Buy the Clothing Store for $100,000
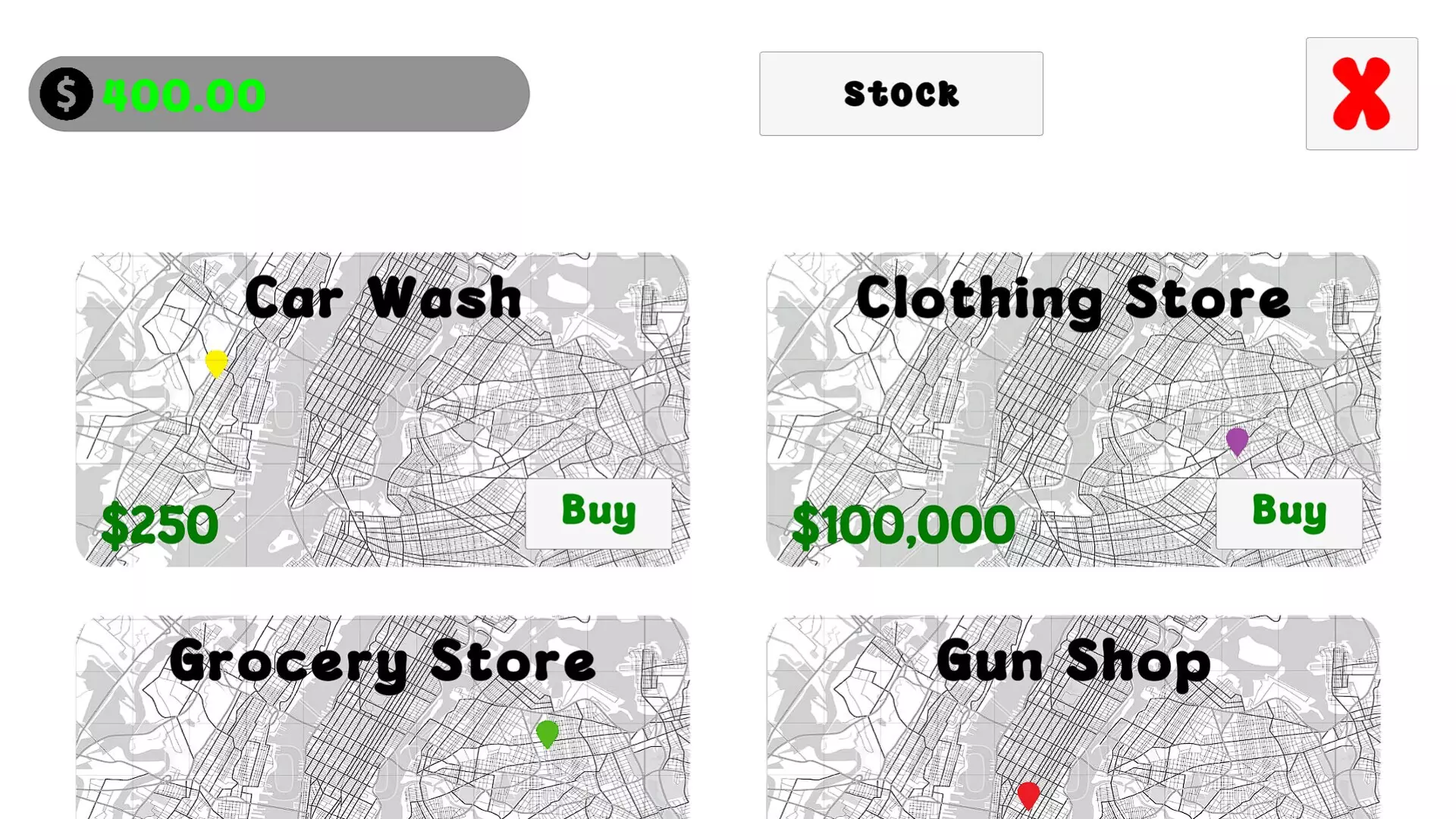 click(x=1288, y=513)
